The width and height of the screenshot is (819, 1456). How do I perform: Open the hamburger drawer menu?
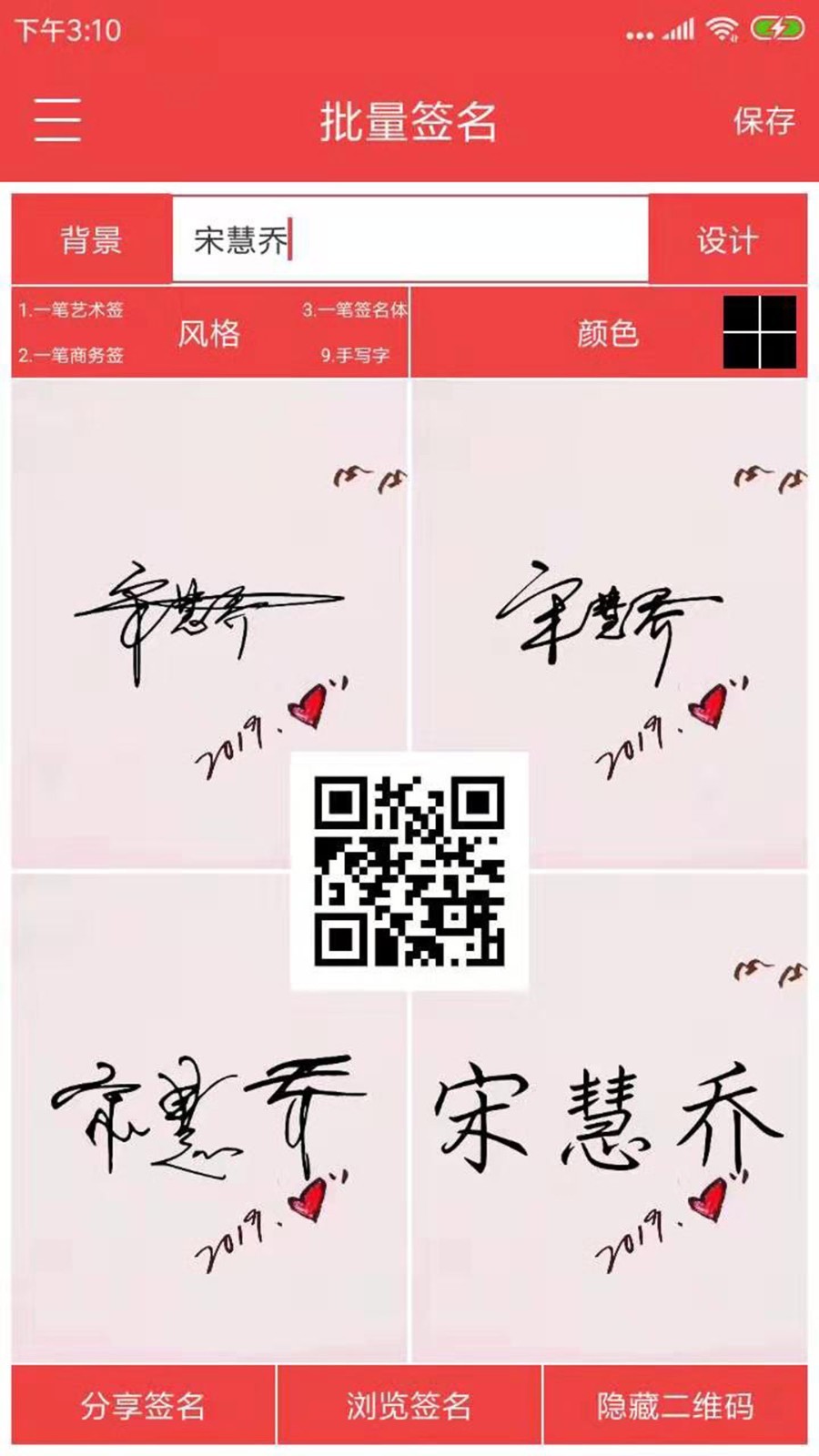coord(57,120)
